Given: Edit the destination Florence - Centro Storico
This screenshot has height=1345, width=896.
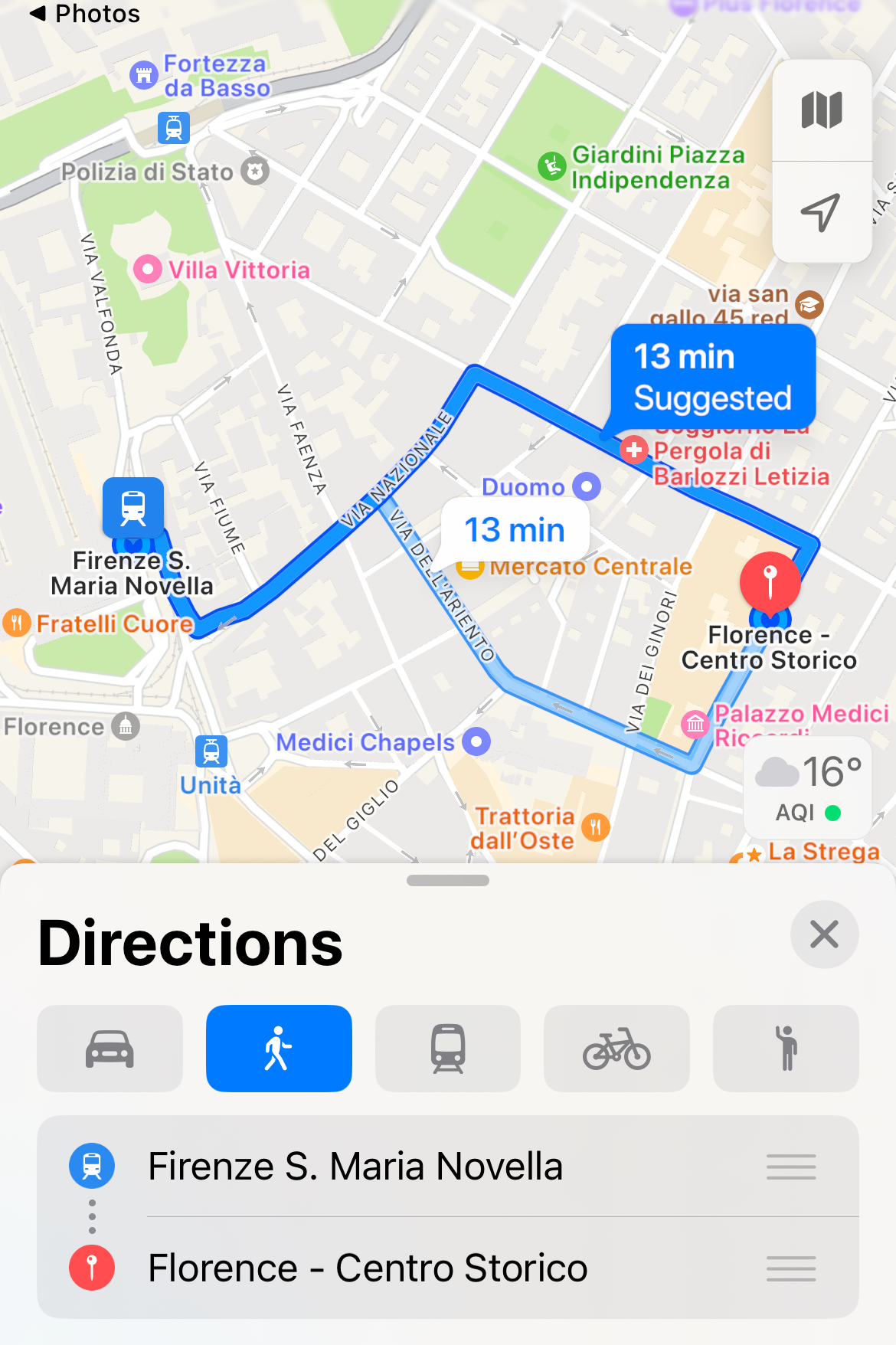Looking at the screenshot, I should pyautogui.click(x=368, y=1268).
